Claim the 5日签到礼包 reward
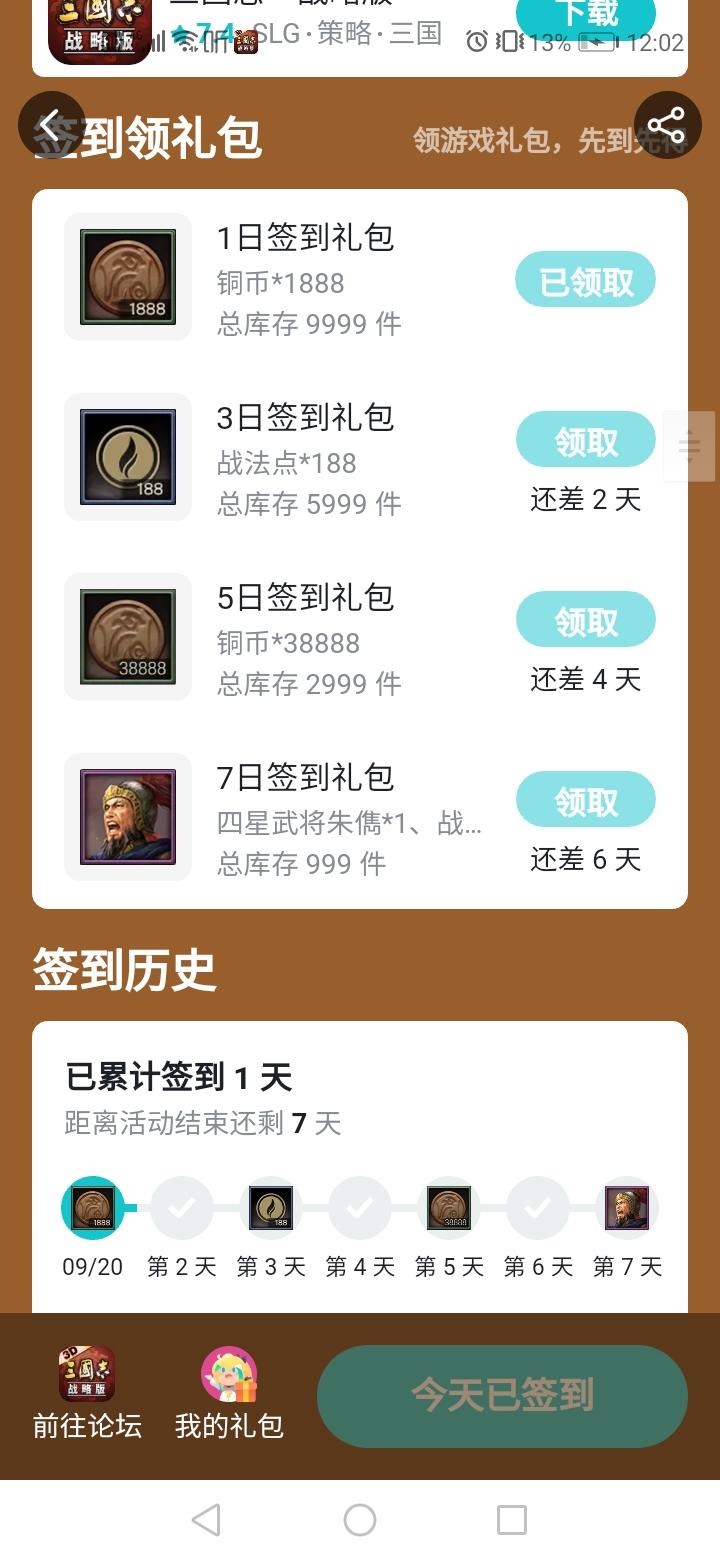Image resolution: width=720 pixels, height=1560 pixels. (586, 620)
